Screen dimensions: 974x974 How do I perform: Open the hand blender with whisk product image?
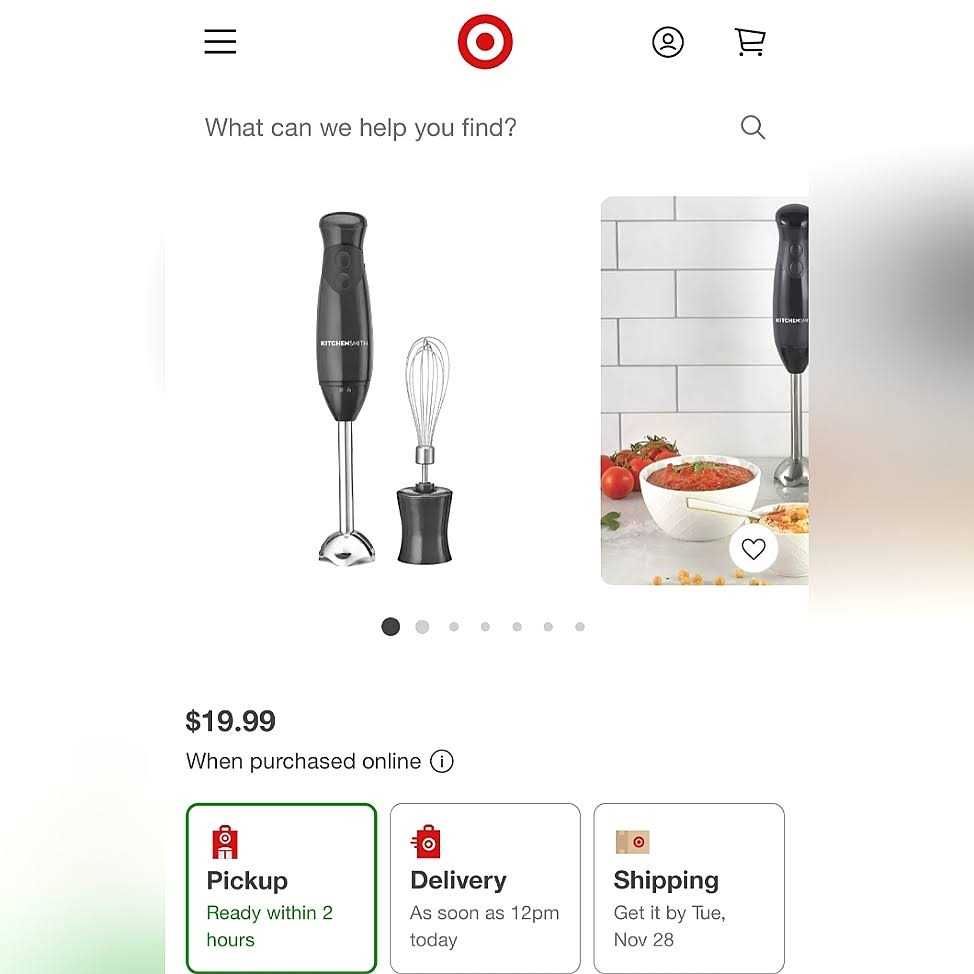point(385,390)
